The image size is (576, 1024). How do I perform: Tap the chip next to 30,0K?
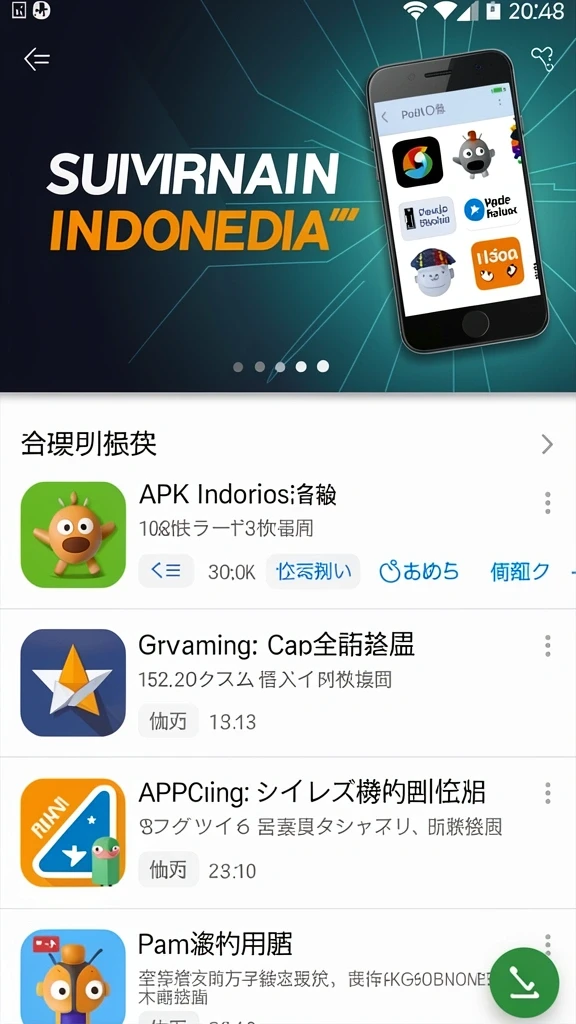[x=313, y=571]
